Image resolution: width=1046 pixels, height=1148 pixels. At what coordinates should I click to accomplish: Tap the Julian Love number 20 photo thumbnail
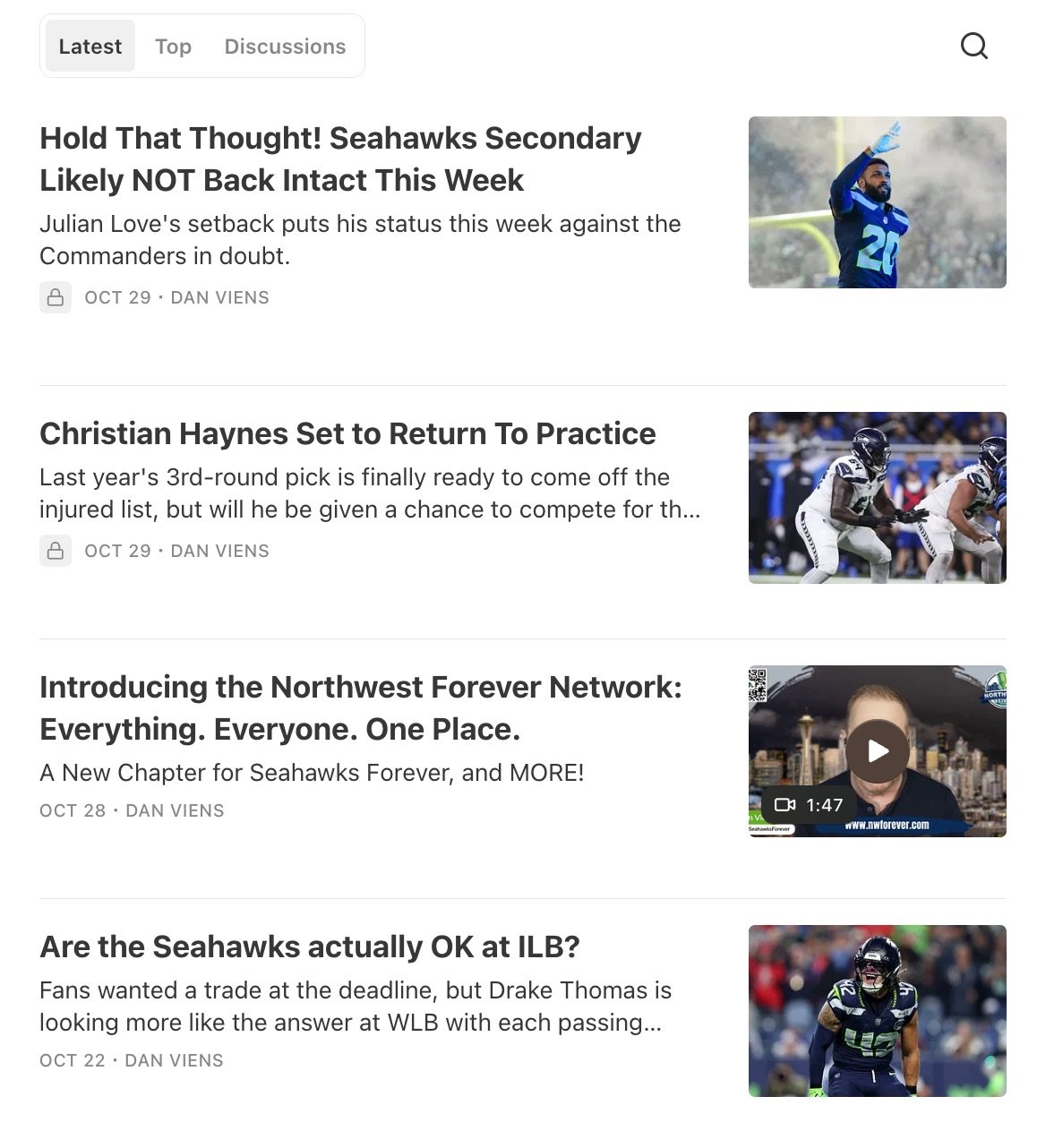pos(877,202)
